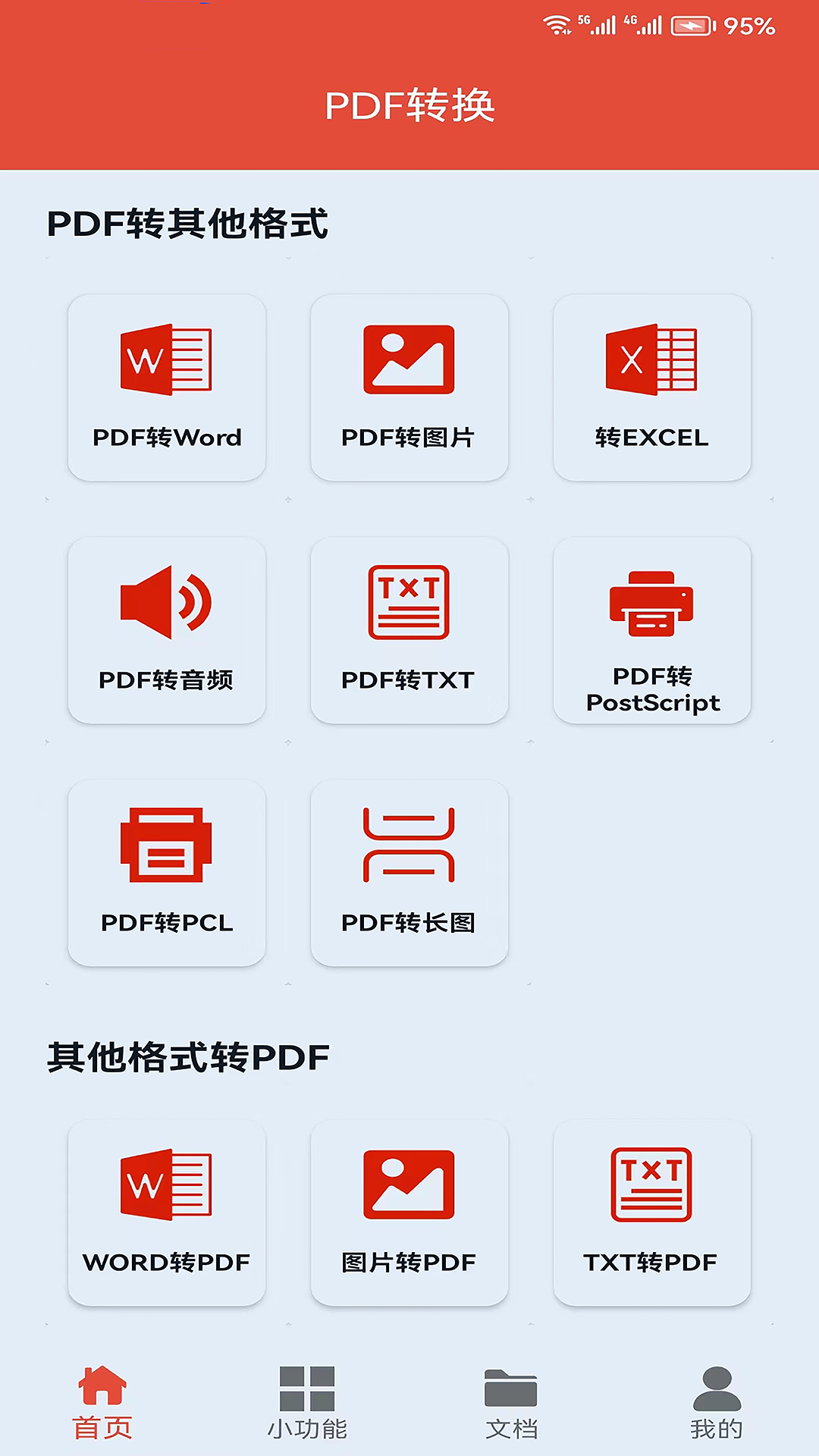Select the PDF转图片 tool

409,388
